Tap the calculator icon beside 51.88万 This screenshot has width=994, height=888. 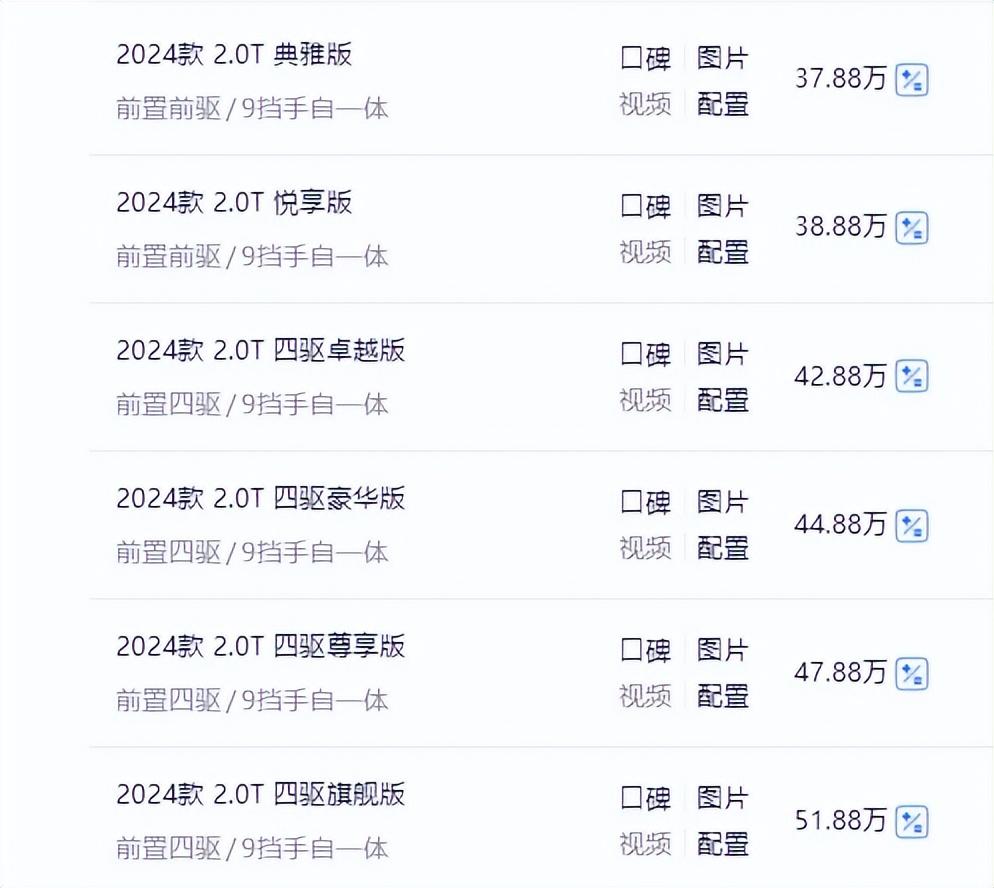(911, 821)
